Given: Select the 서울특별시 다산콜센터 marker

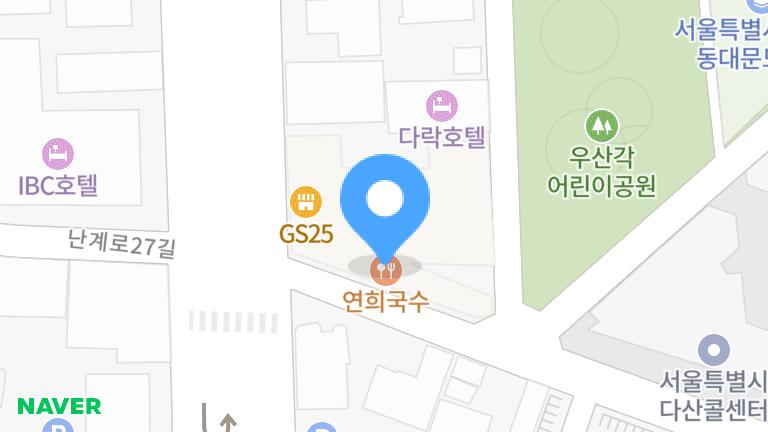Looking at the screenshot, I should click(x=714, y=351).
